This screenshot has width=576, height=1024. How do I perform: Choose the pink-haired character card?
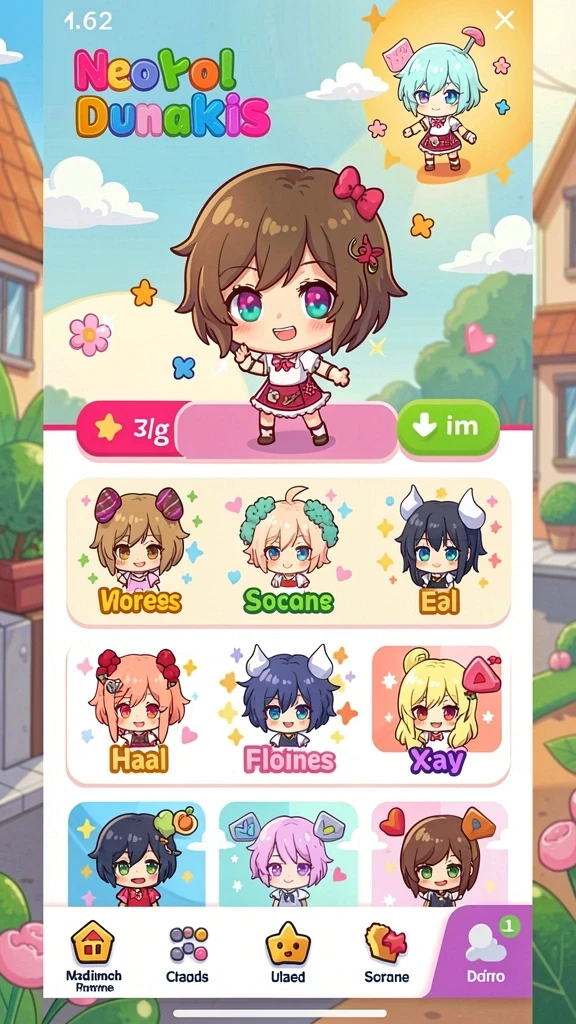click(x=288, y=854)
